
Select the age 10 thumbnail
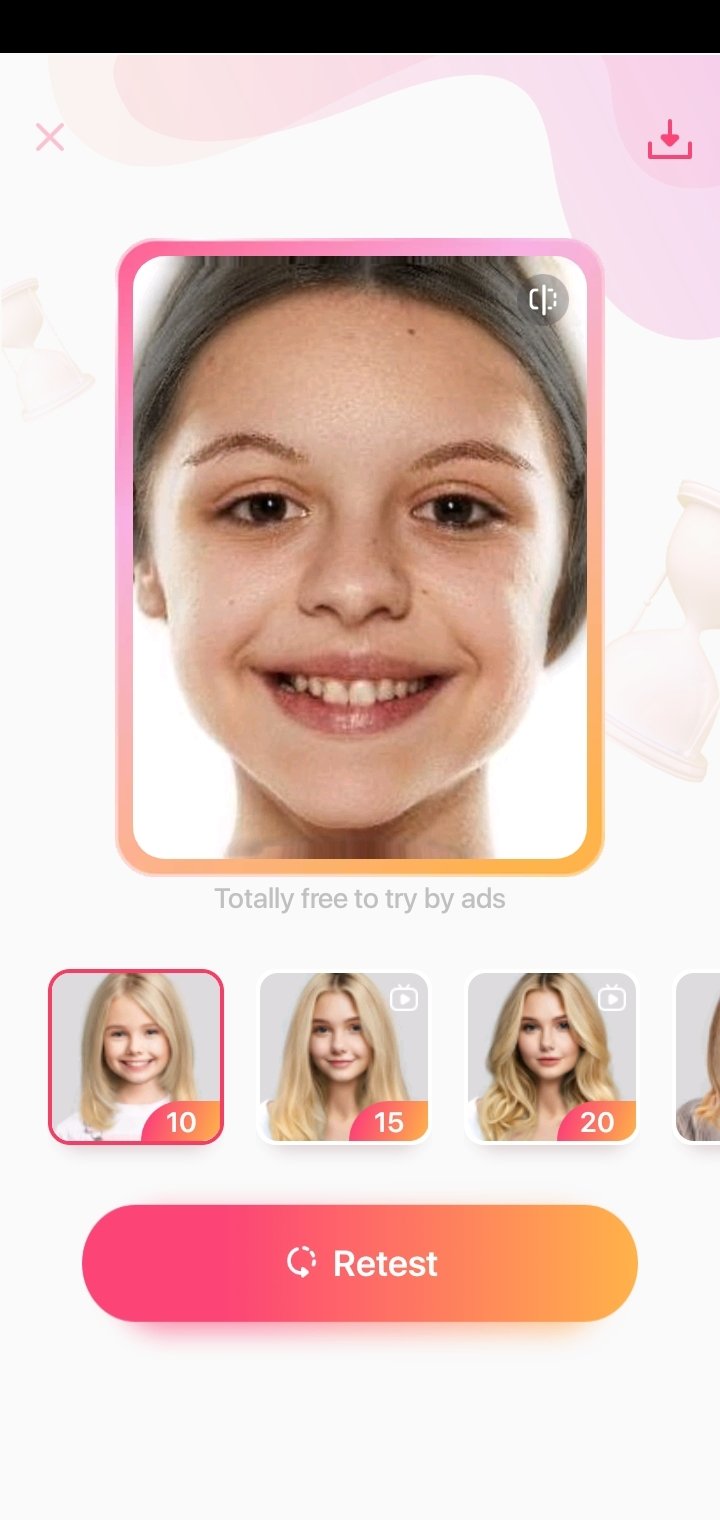click(136, 1056)
